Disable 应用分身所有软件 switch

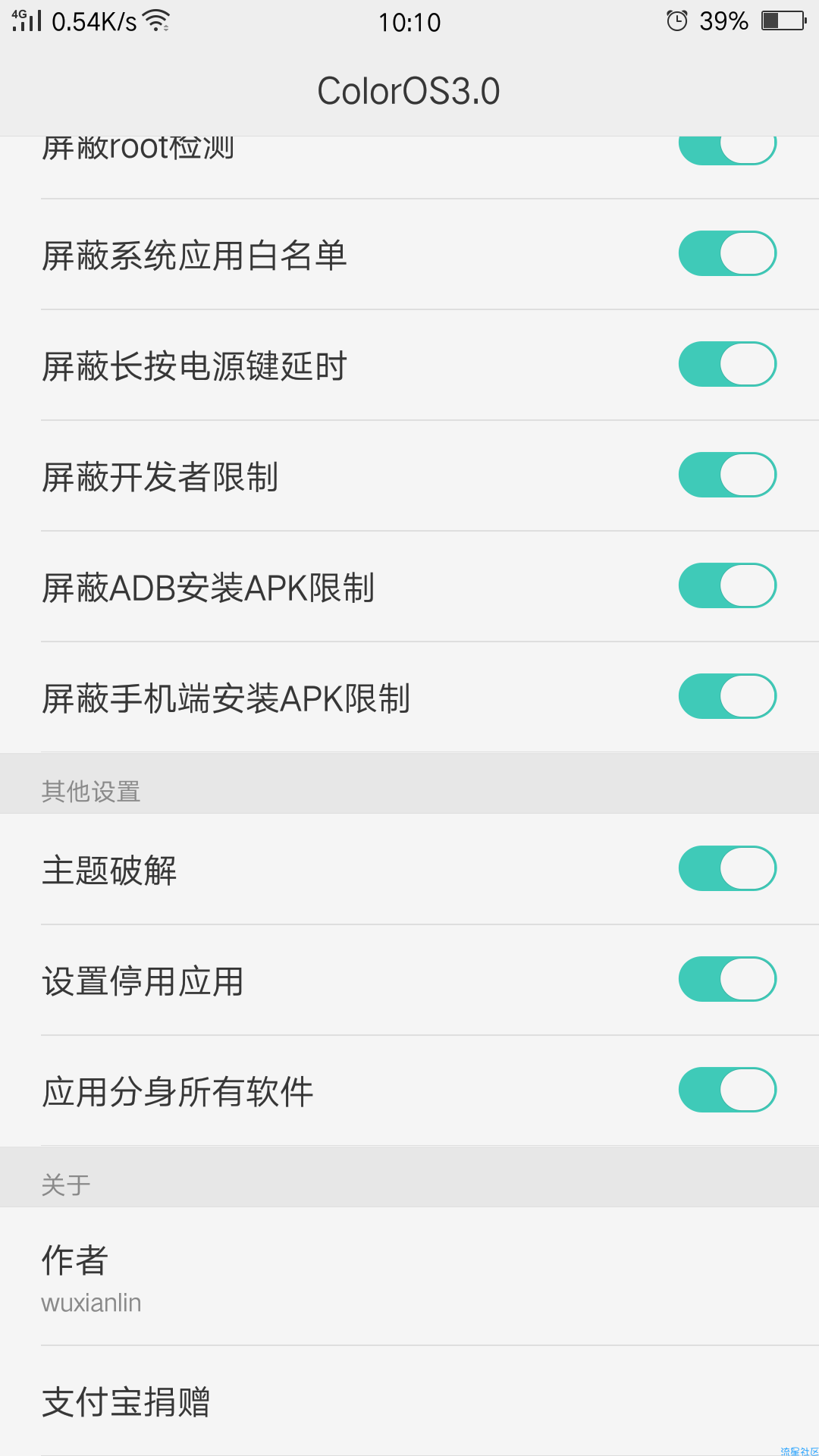coord(727,1090)
